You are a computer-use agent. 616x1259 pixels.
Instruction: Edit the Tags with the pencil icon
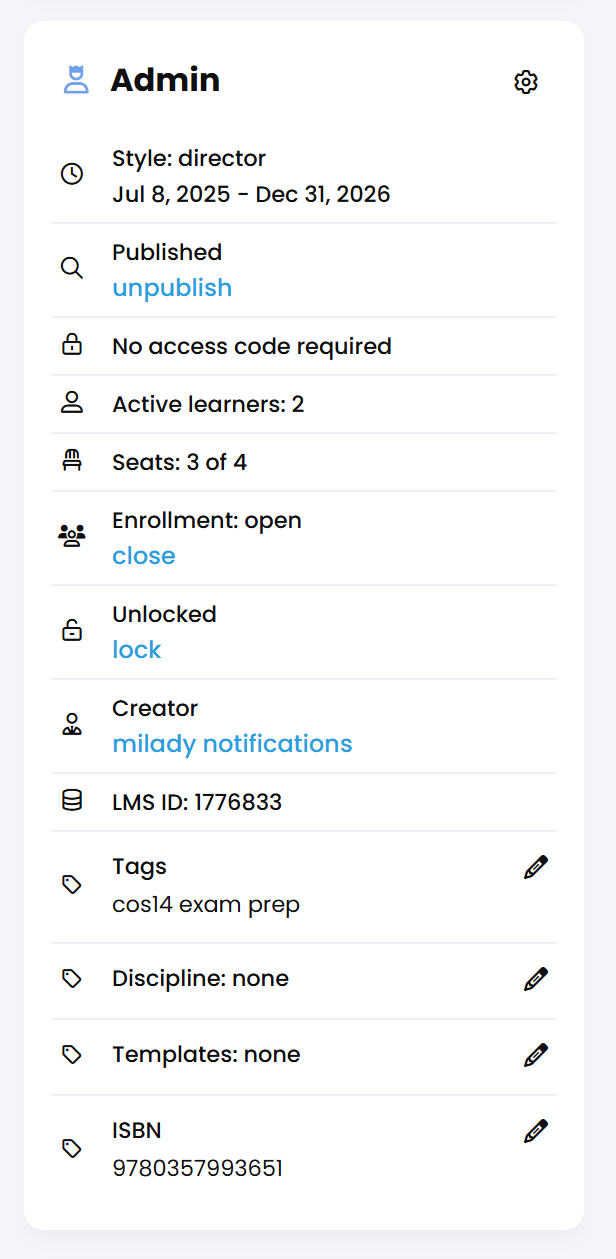[536, 868]
